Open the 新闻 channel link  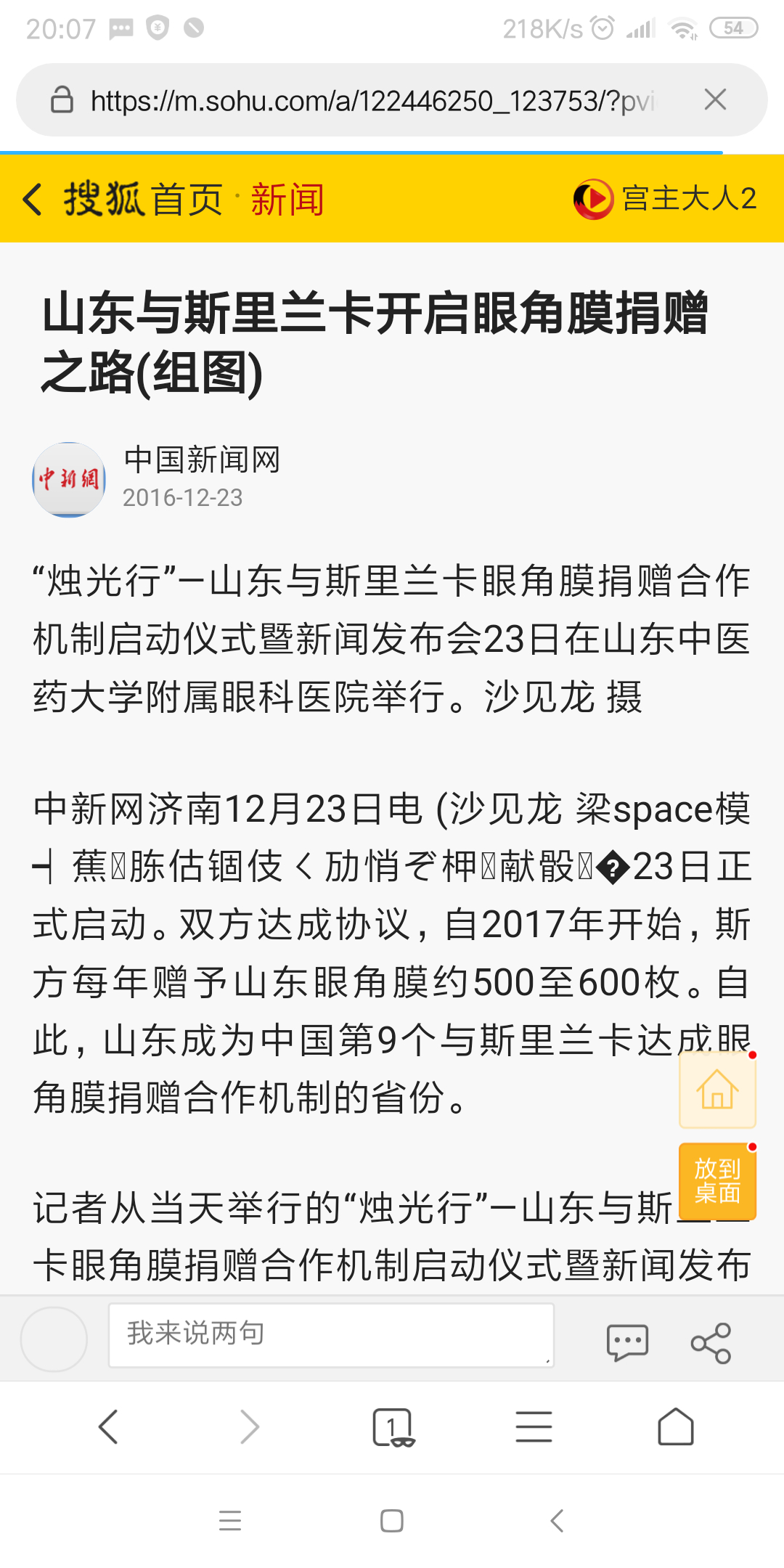[x=287, y=199]
